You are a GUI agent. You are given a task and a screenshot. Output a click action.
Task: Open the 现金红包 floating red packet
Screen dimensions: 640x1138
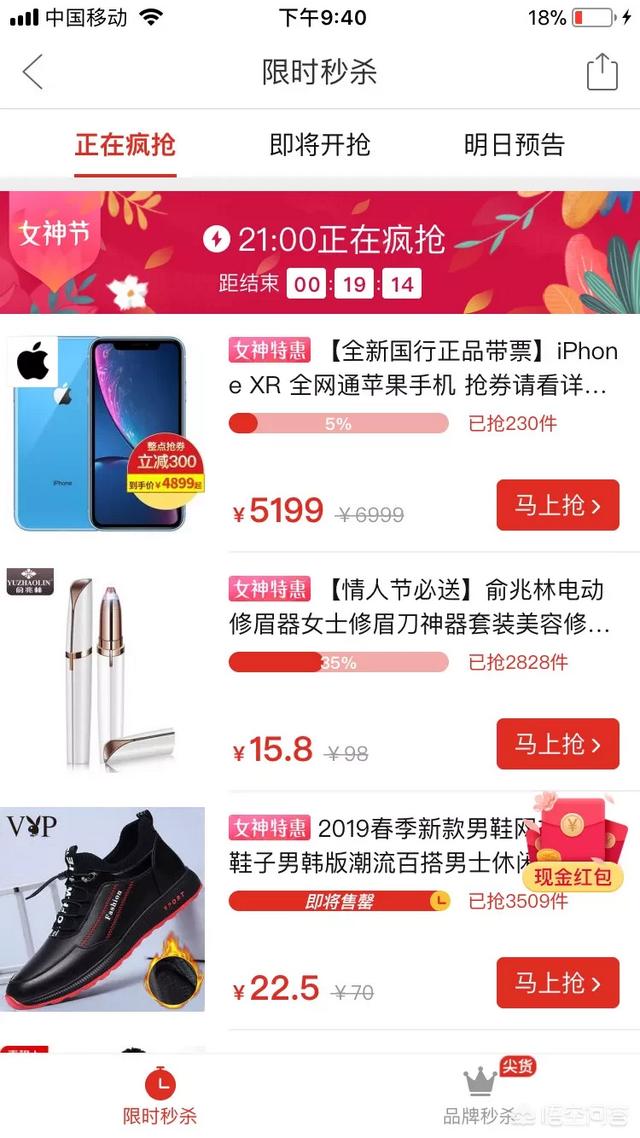pos(576,843)
